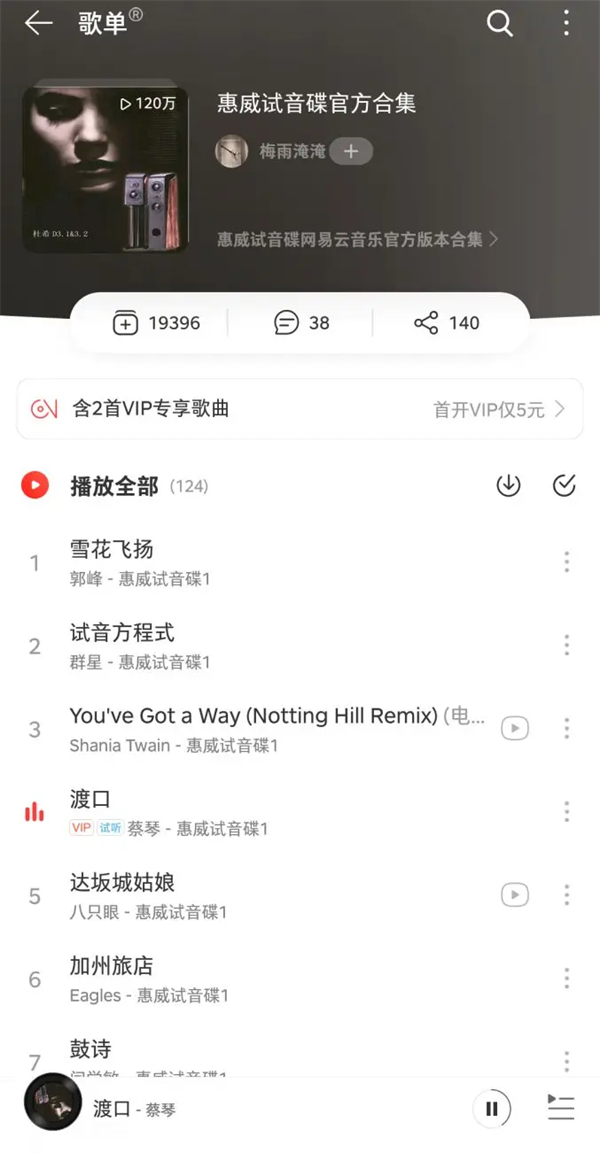Image resolution: width=600 pixels, height=1153 pixels.
Task: Open search from the top bar
Action: coord(499,24)
